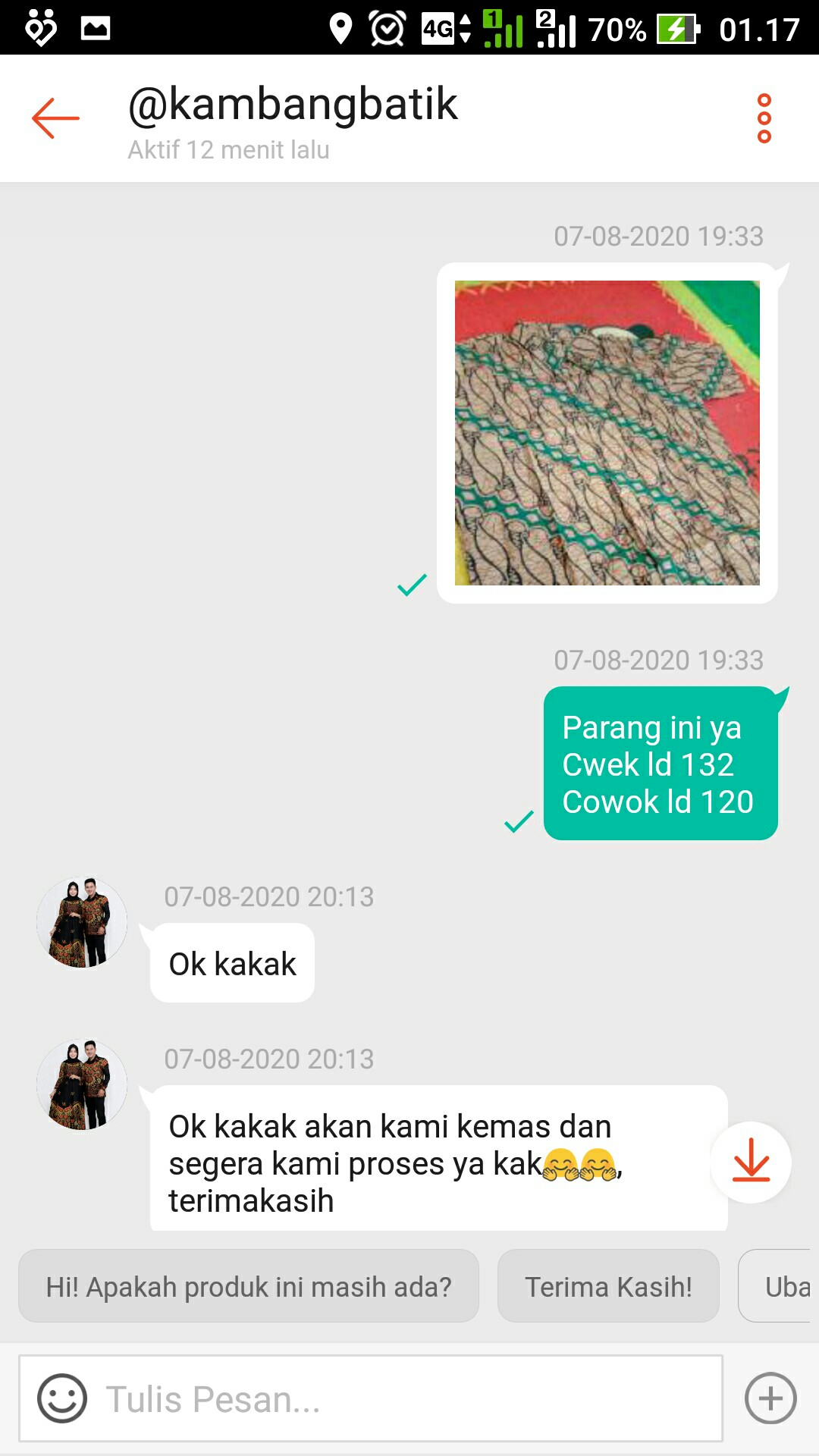Open the batik shirt photo message
Image resolution: width=819 pixels, height=1456 pixels.
pyautogui.click(x=607, y=434)
